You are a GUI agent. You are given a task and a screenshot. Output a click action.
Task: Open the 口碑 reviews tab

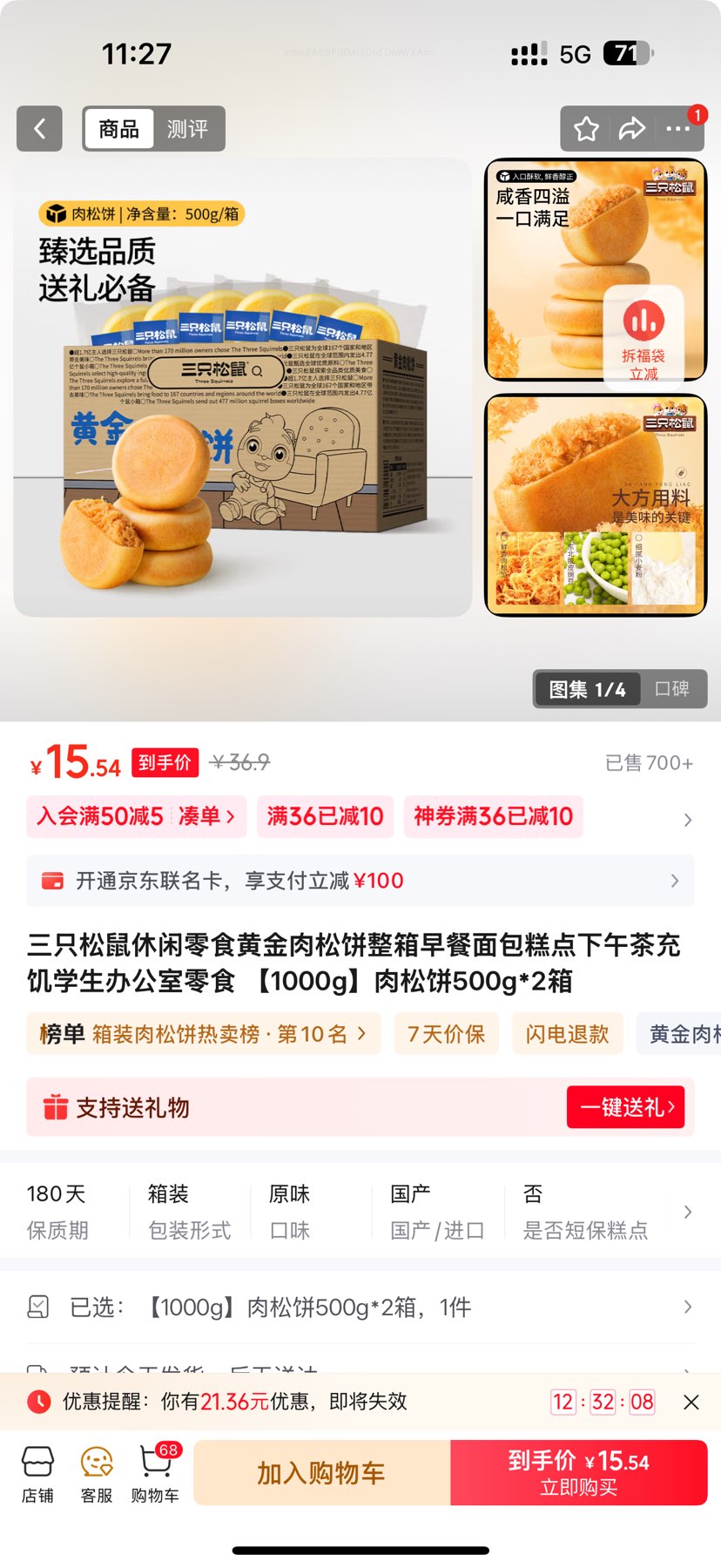[x=673, y=689]
